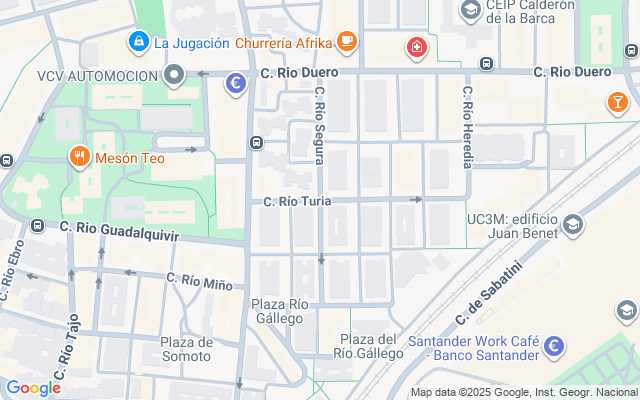The height and width of the screenshot is (400, 640).
Task: Tap the VCV AUTOMOCION location marker
Action: point(174,75)
